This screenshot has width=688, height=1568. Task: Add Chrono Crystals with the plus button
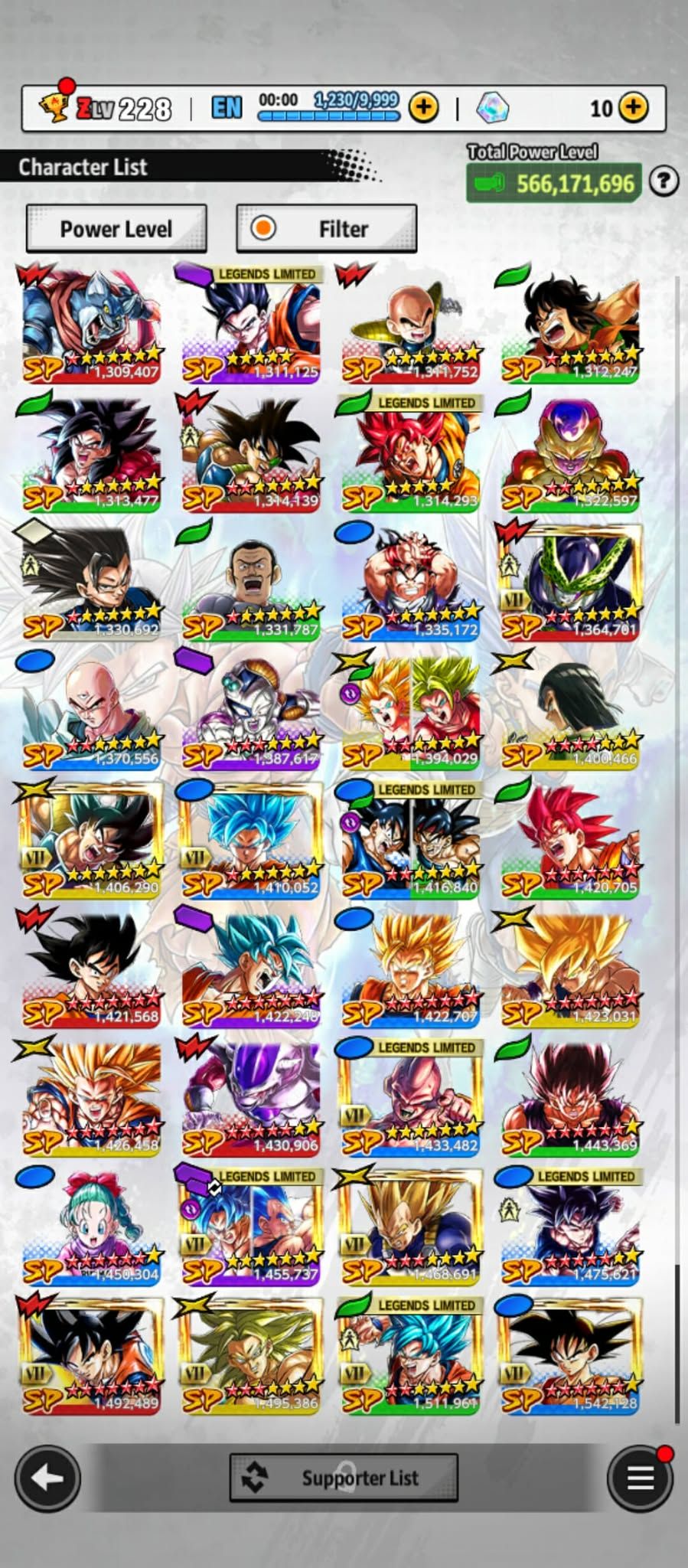[x=633, y=107]
